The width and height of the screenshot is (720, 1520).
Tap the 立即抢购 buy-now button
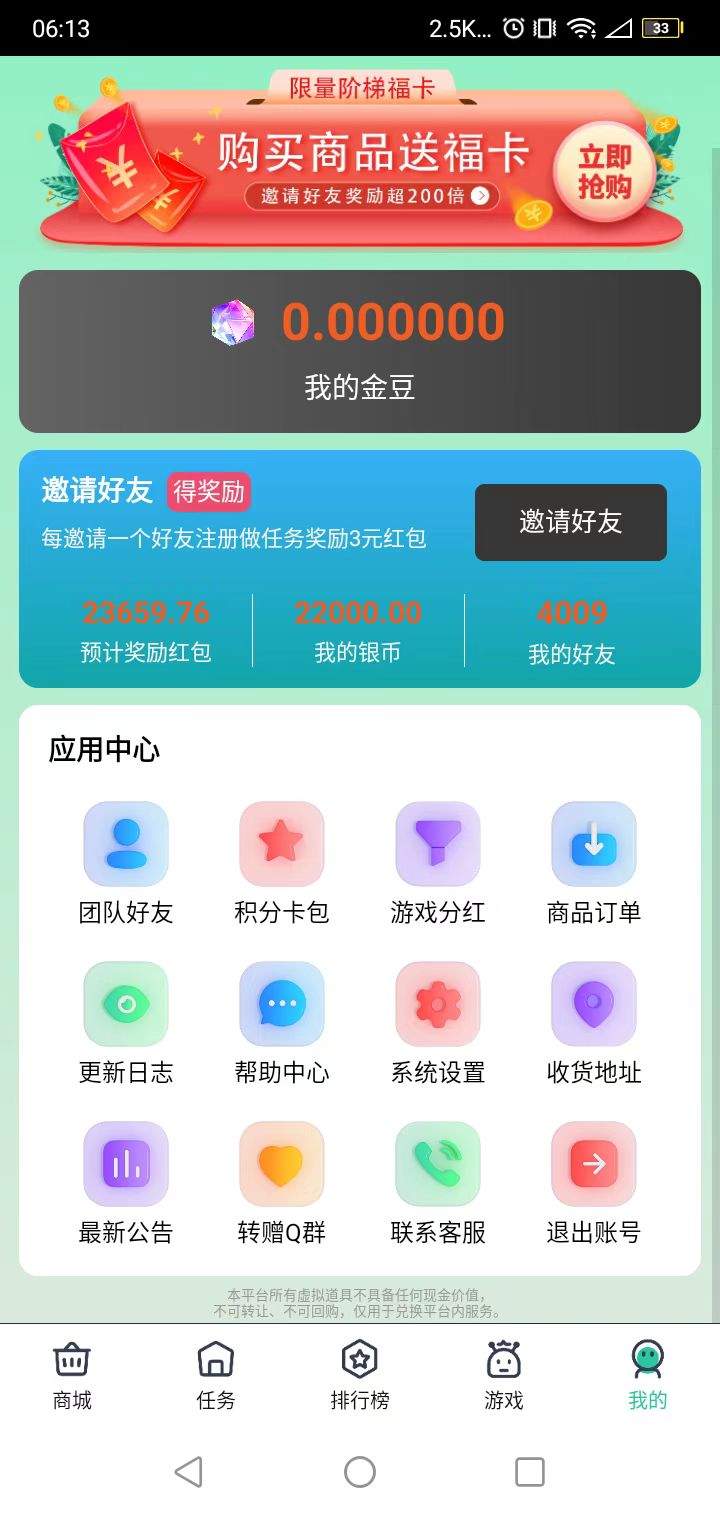coord(604,172)
